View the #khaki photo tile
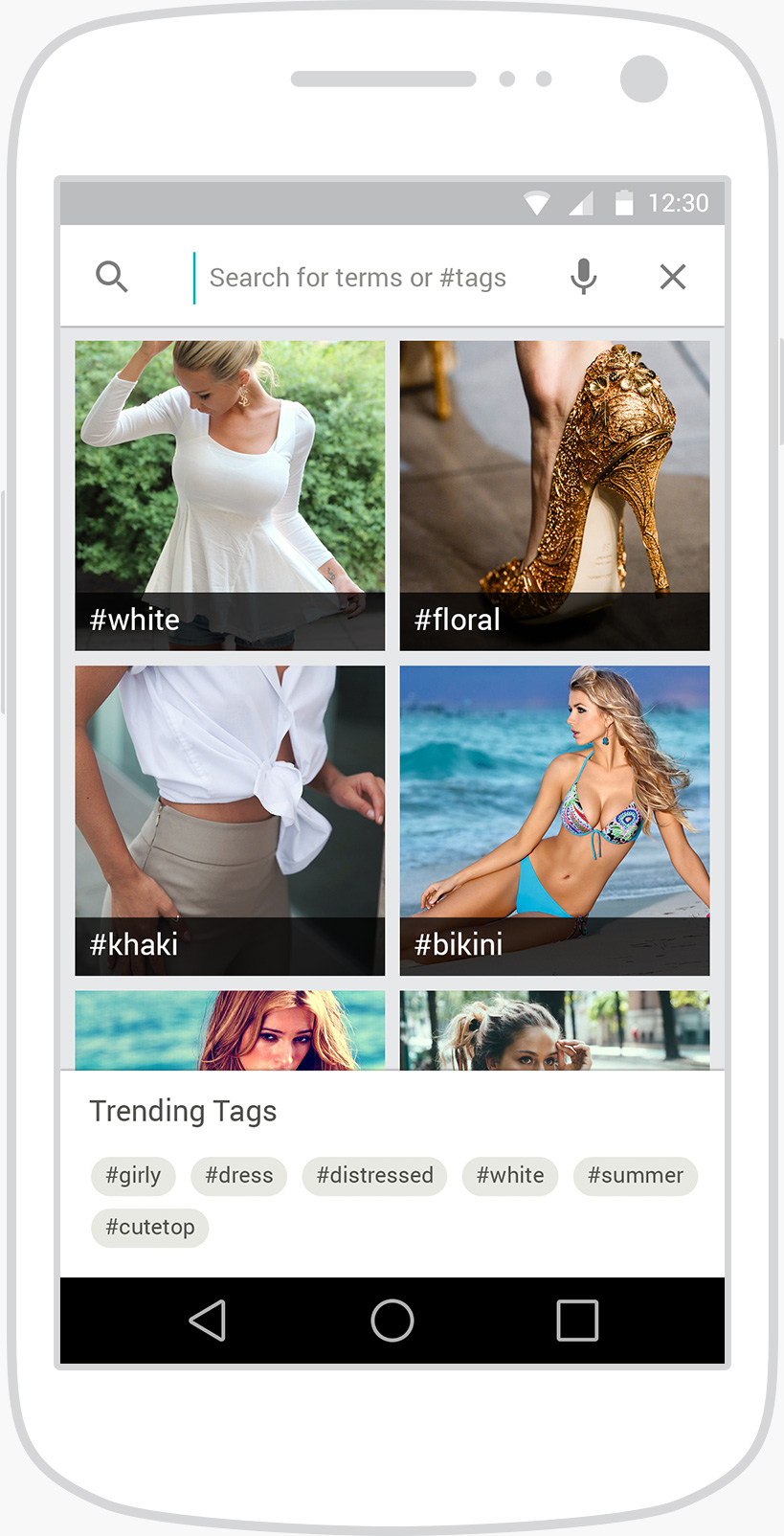Image resolution: width=784 pixels, height=1536 pixels. coord(230,821)
